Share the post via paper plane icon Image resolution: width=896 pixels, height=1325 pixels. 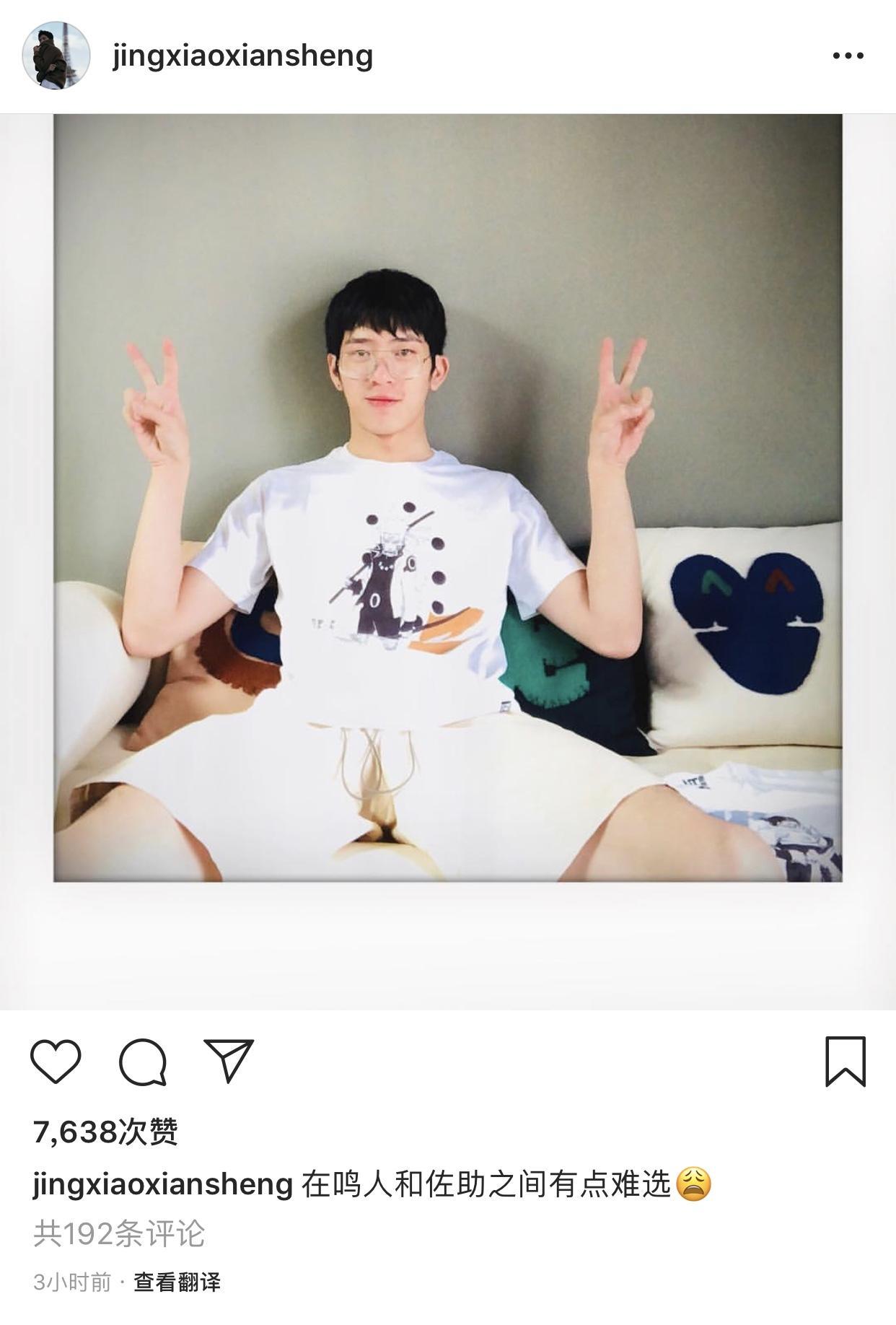point(229,1061)
